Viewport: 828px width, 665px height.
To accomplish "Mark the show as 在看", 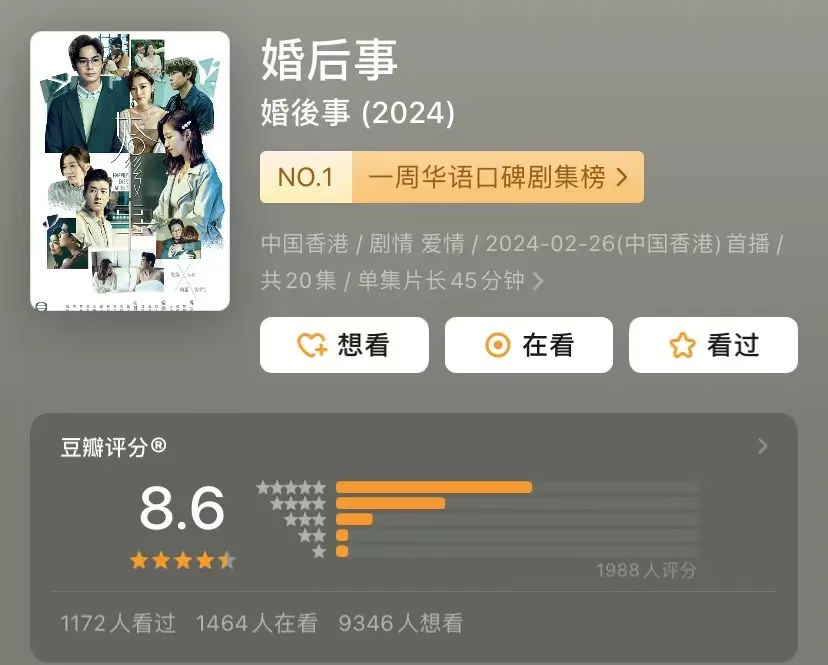I will [x=529, y=345].
